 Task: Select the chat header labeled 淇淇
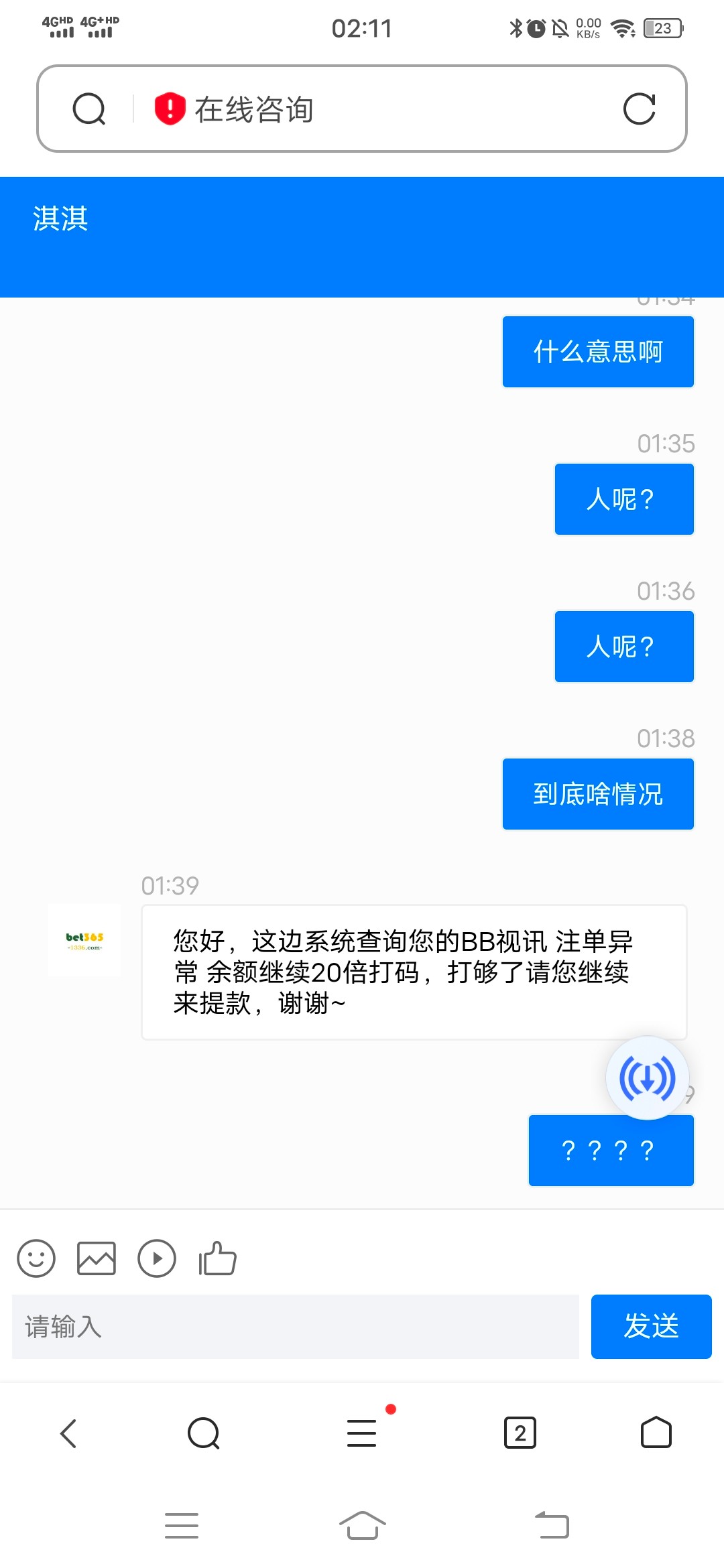click(60, 219)
